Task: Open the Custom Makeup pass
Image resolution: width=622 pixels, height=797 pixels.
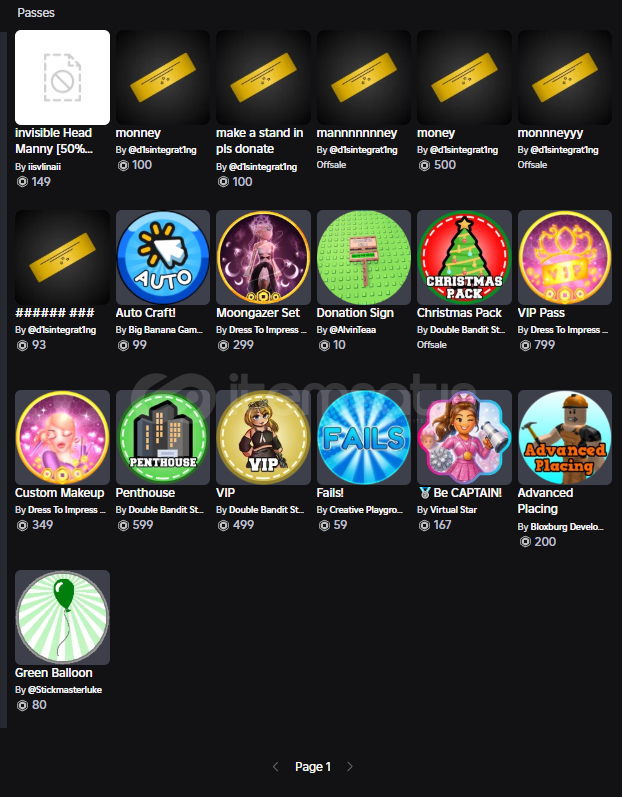Action: click(62, 437)
